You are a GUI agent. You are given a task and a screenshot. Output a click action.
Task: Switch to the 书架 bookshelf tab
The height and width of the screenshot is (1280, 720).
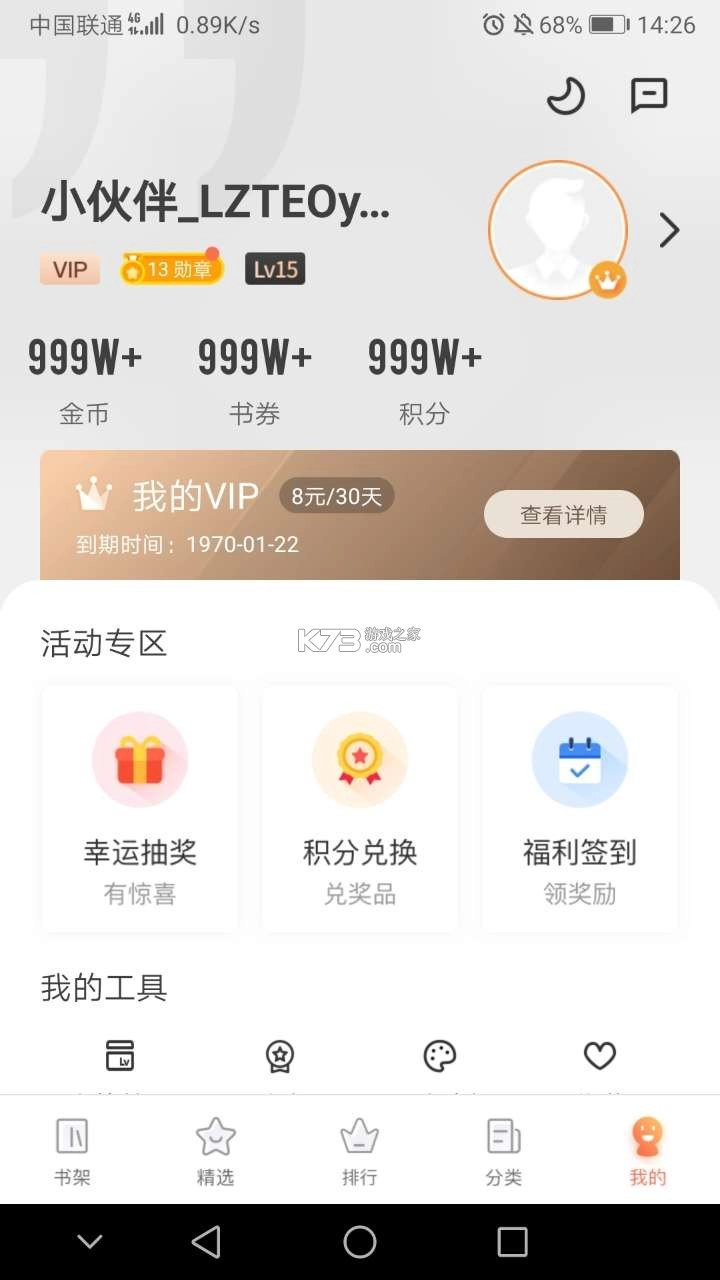[x=72, y=1151]
